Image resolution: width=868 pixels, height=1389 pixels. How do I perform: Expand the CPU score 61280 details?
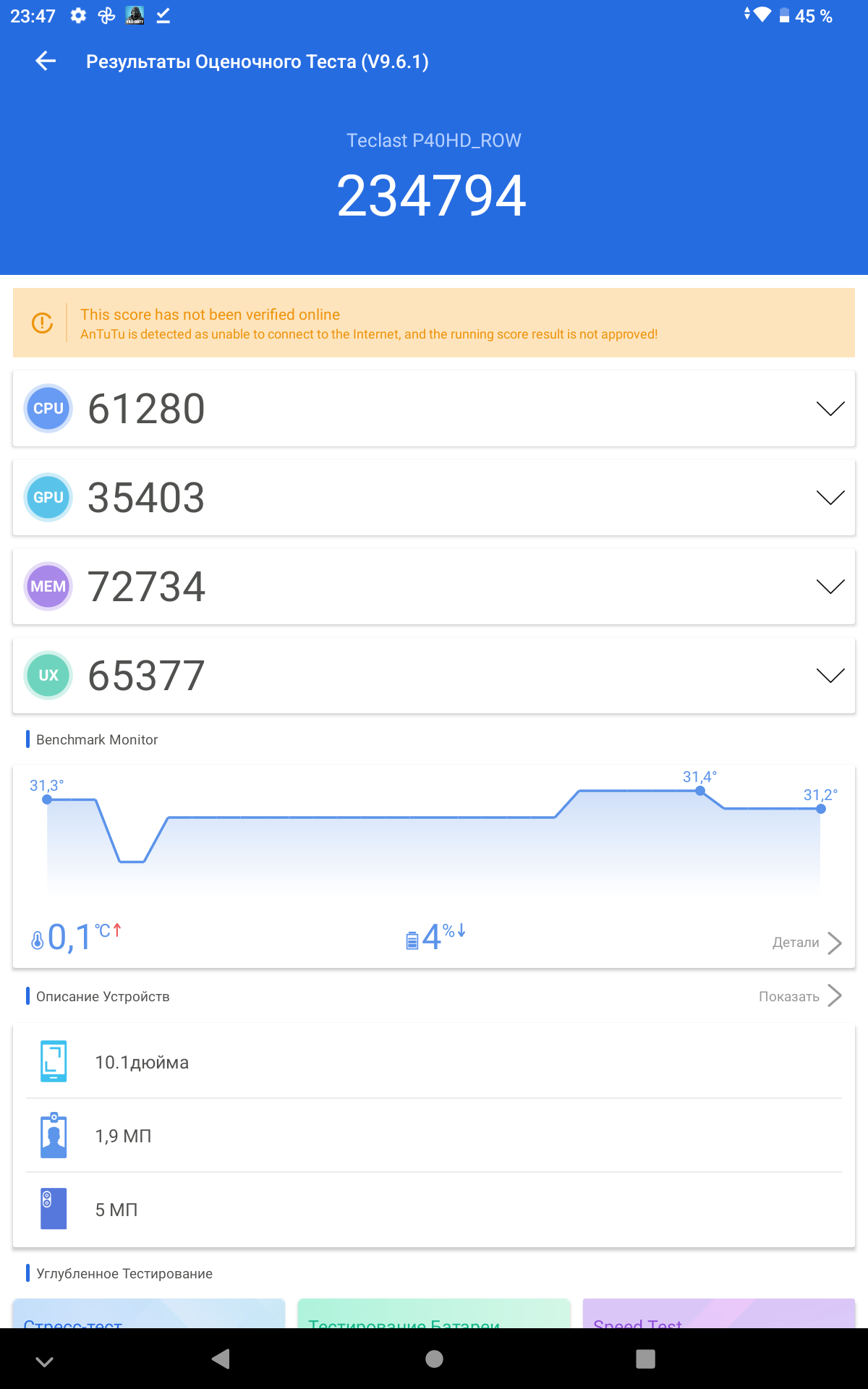point(830,409)
